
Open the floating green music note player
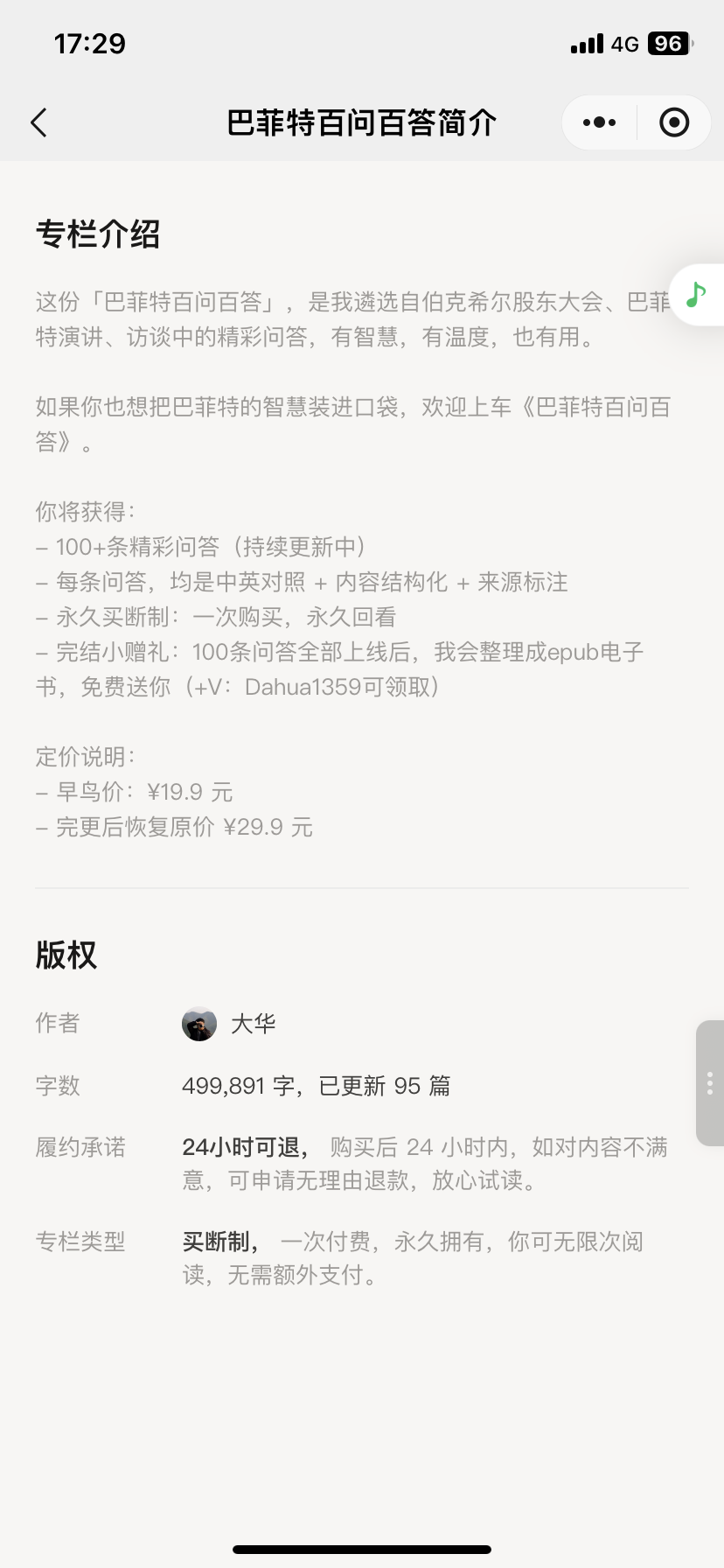point(697,295)
